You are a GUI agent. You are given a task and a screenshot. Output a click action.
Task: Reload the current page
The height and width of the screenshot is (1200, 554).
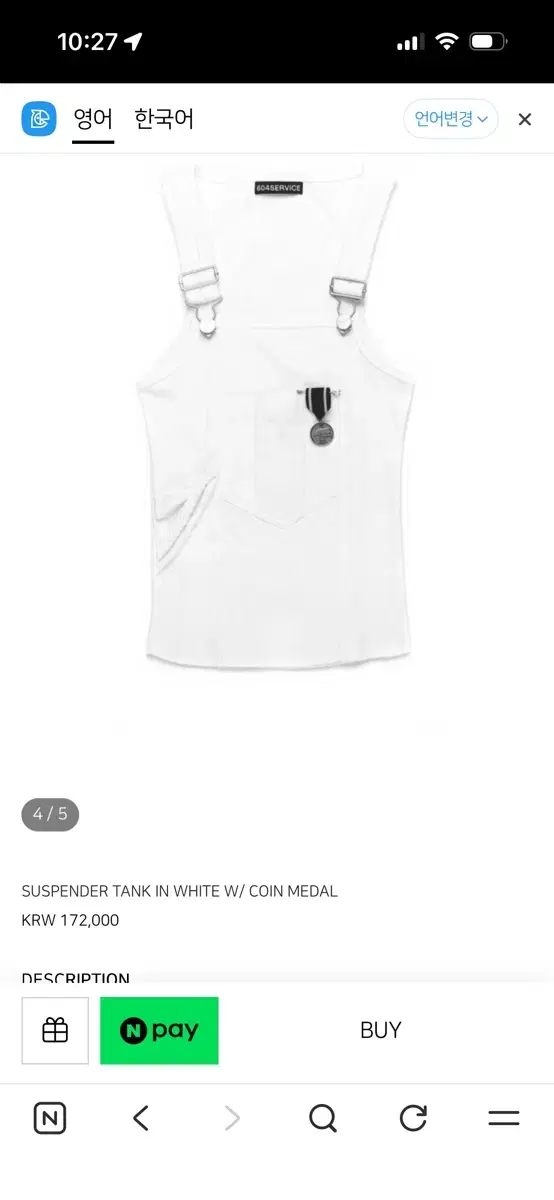pos(413,1118)
